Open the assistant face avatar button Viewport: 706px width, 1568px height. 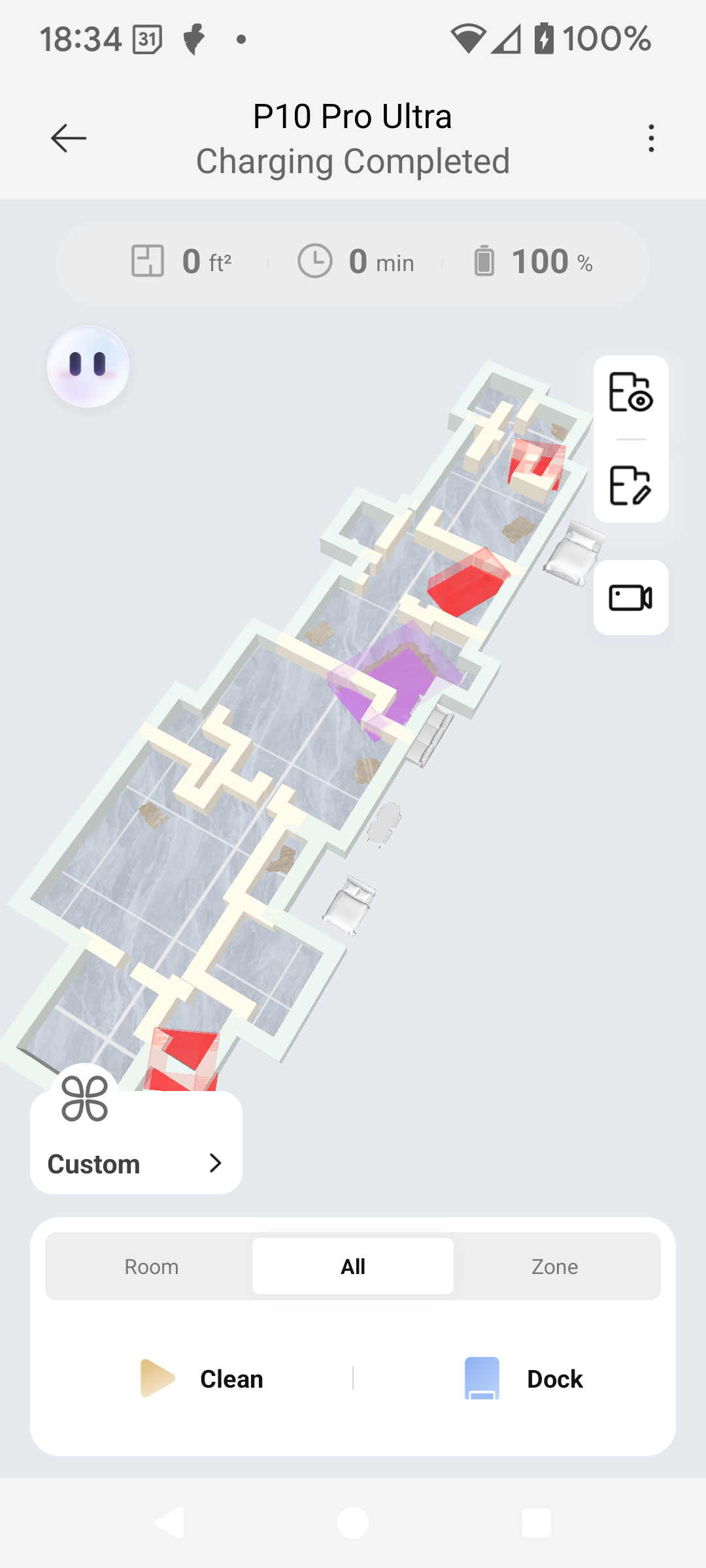[x=88, y=367]
